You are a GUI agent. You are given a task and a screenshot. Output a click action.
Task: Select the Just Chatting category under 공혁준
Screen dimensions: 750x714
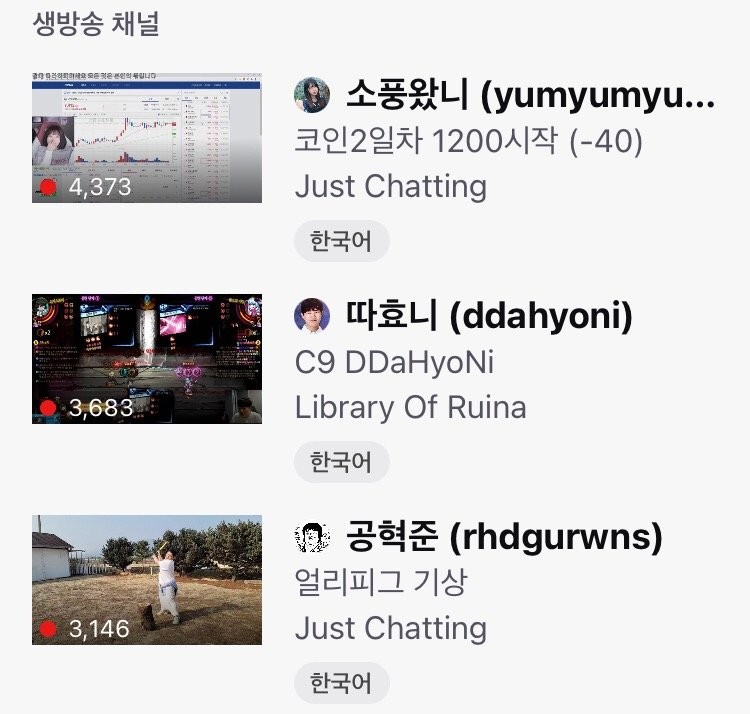click(391, 628)
